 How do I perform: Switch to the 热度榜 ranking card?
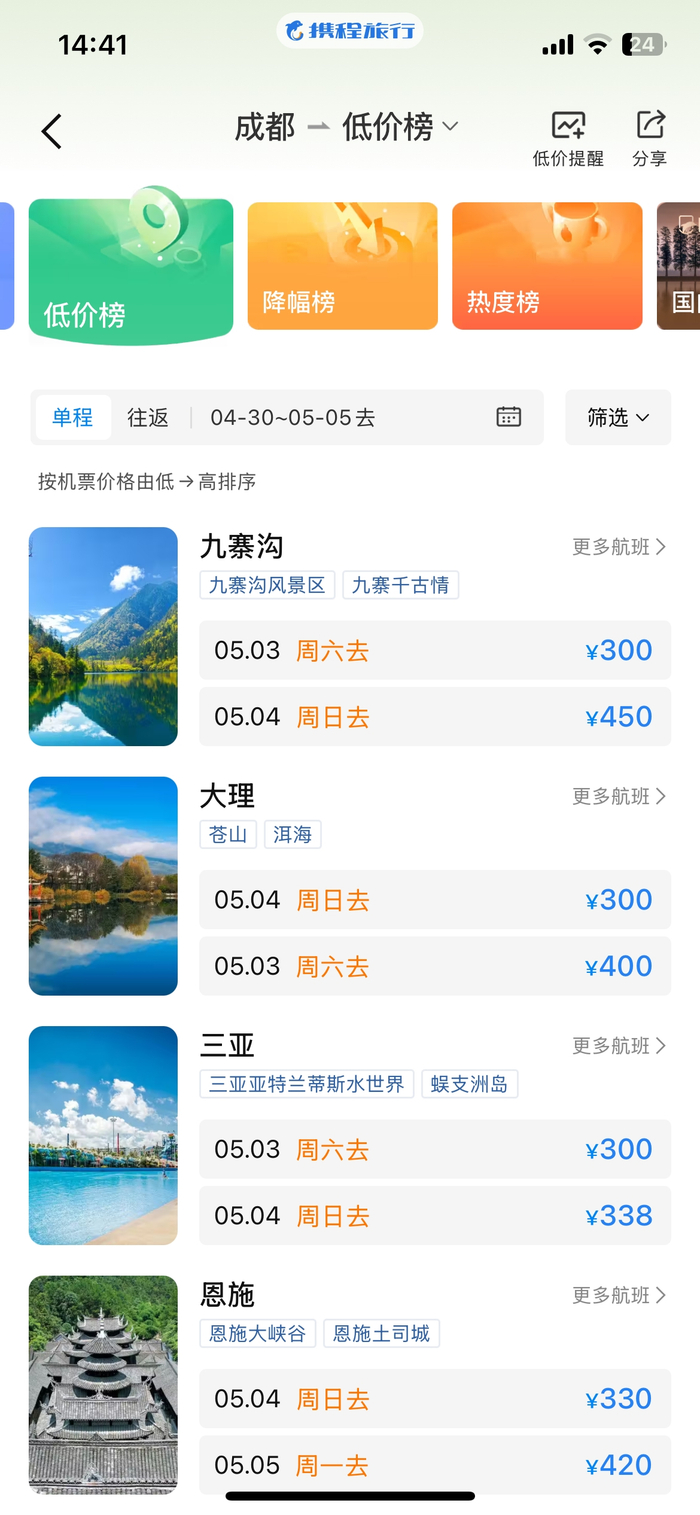547,266
